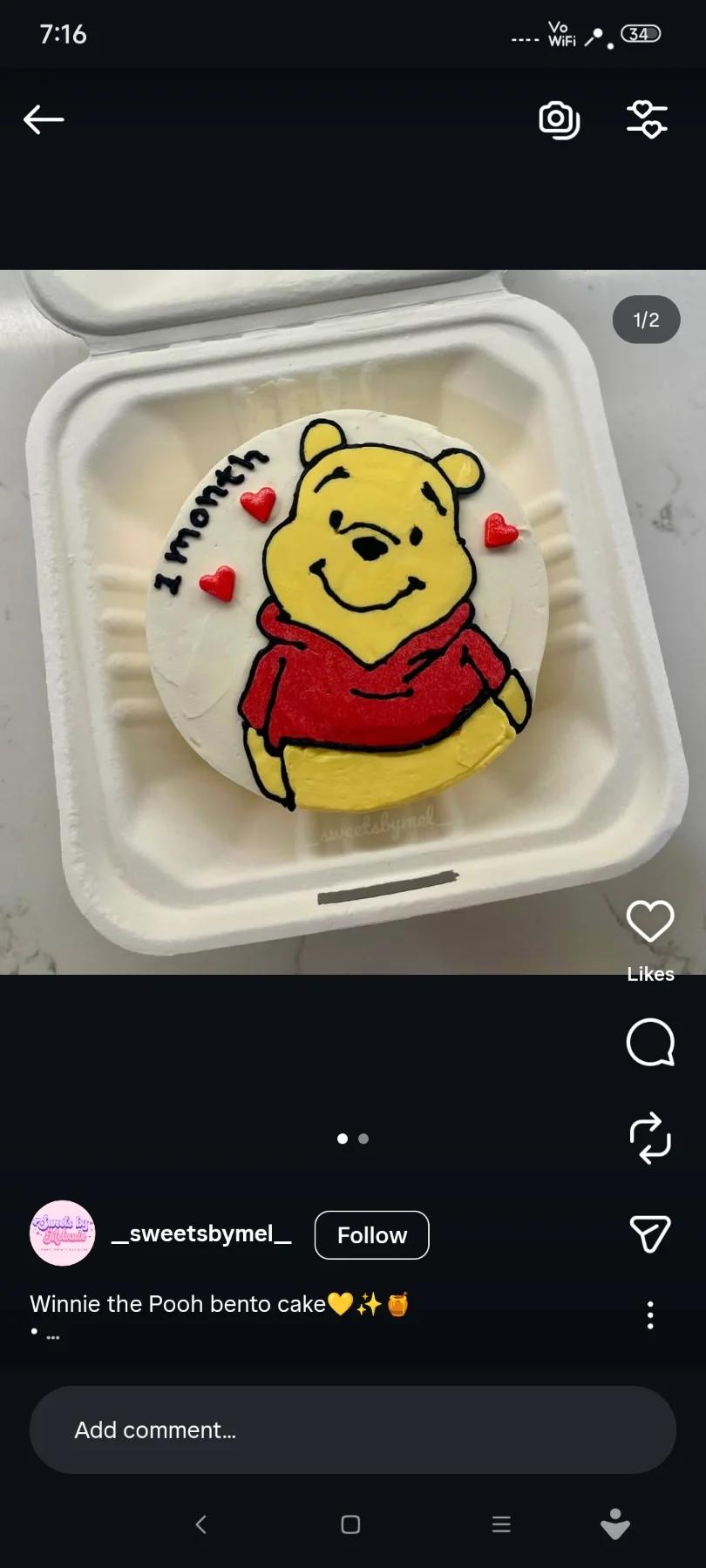Open _sweetsbymel_ profile by tapping username

coord(202,1233)
